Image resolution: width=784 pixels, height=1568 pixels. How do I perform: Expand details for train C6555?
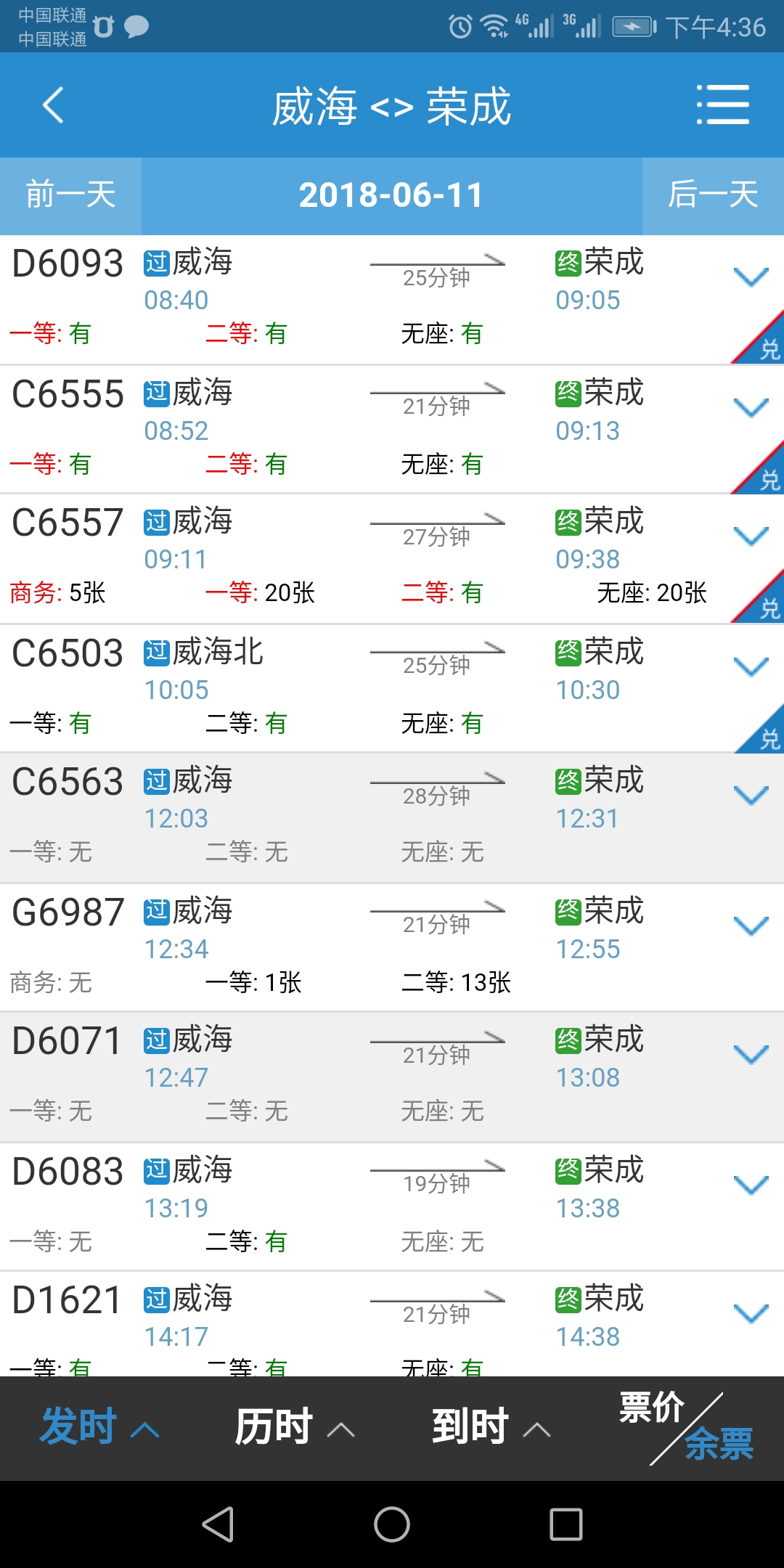(x=751, y=408)
